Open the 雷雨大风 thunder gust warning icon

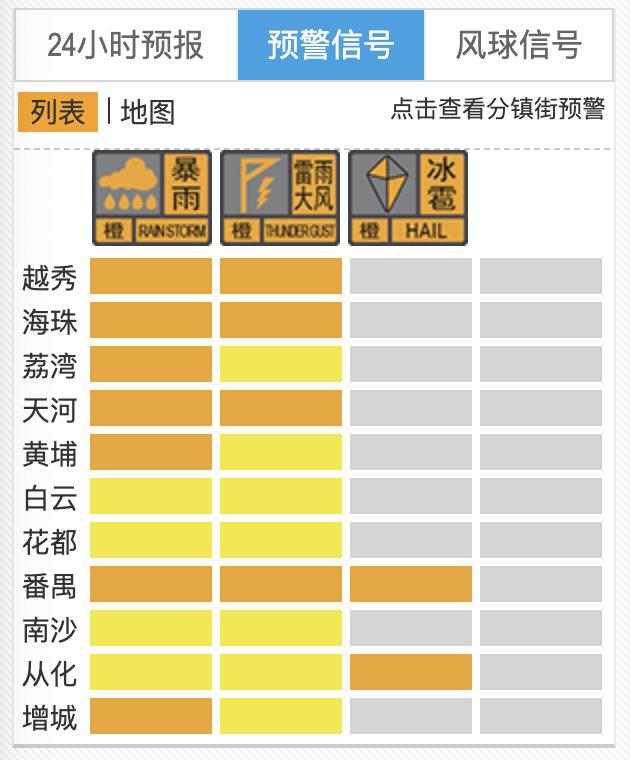coord(280,197)
